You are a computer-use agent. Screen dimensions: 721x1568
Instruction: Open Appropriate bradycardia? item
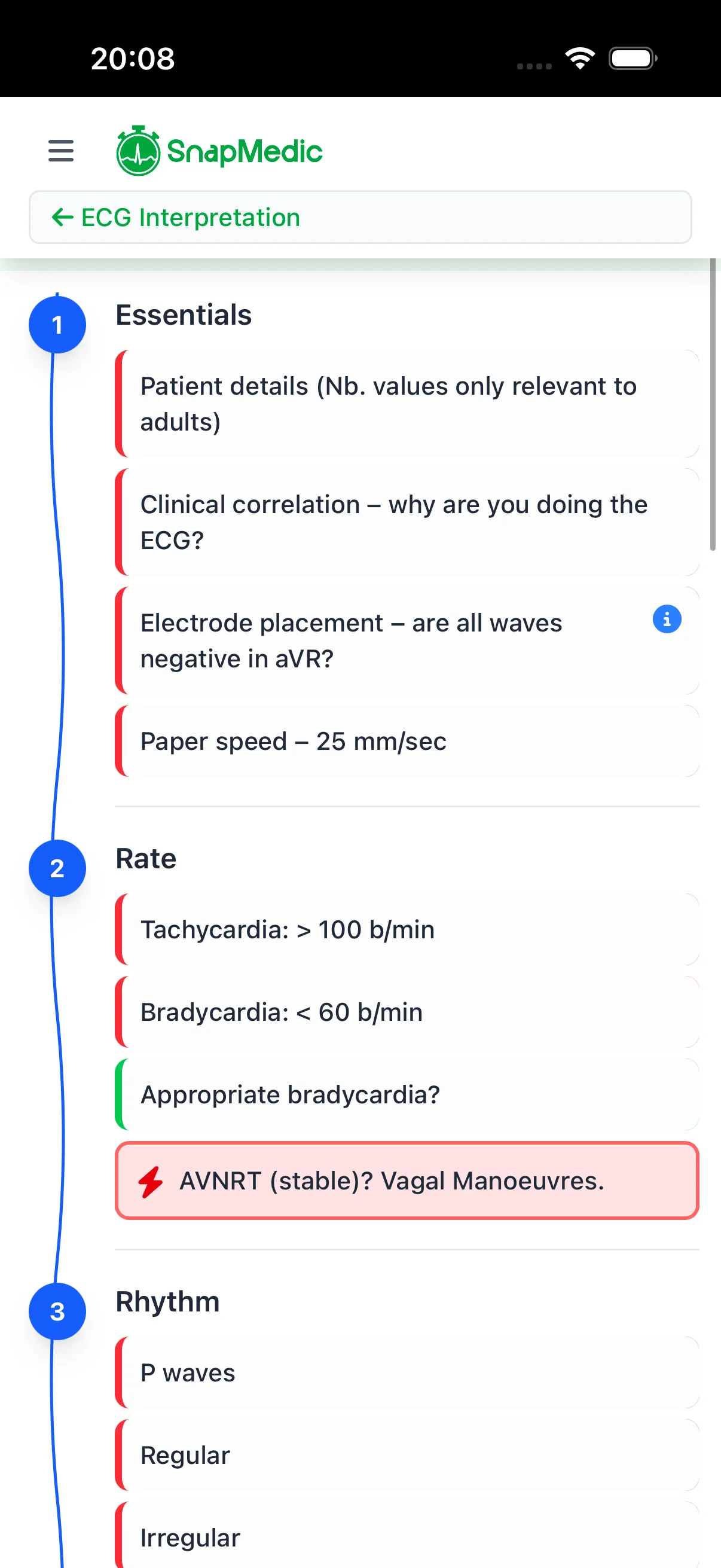[x=407, y=1094]
